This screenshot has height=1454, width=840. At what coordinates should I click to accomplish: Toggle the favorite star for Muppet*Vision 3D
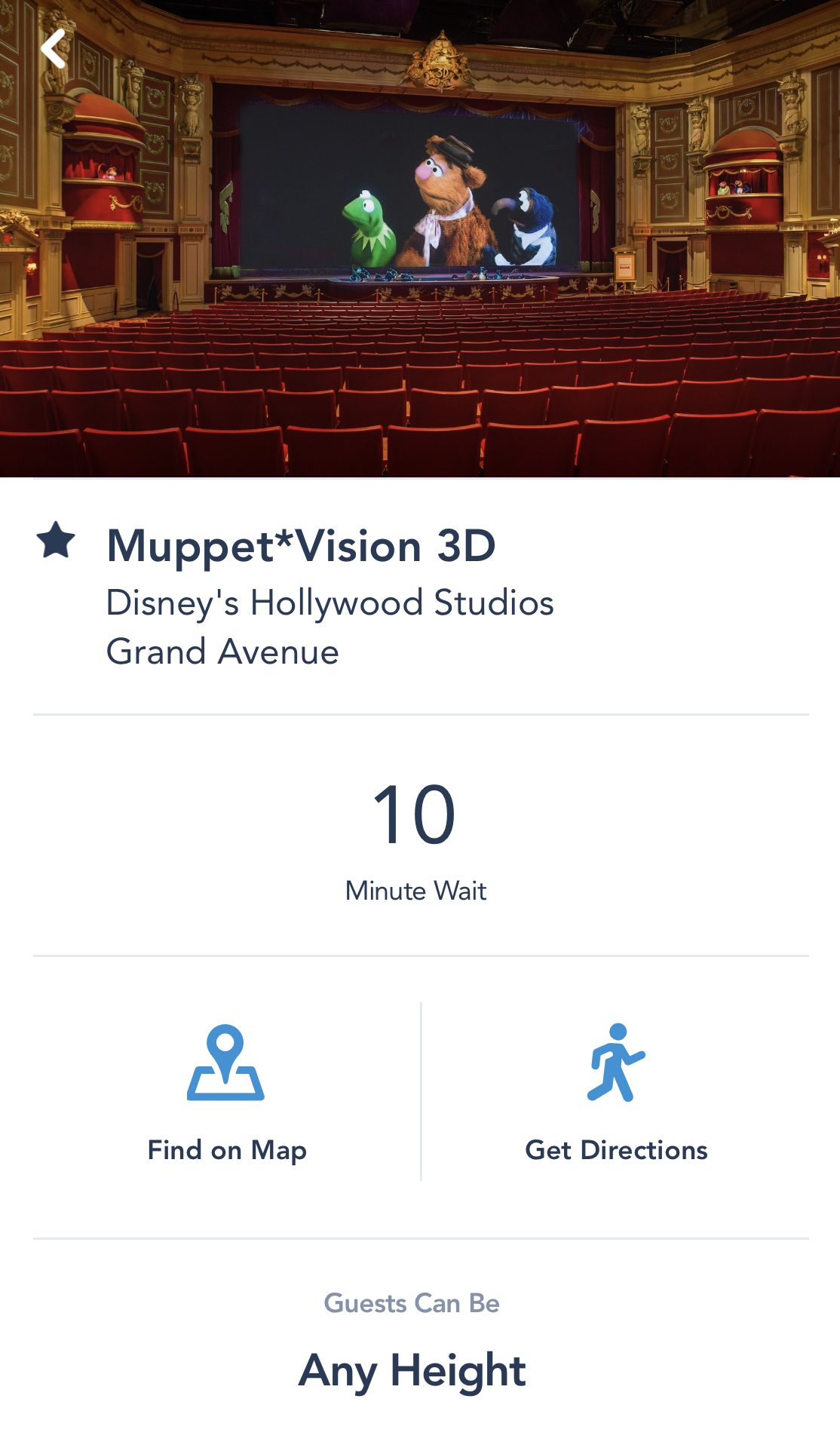(56, 540)
